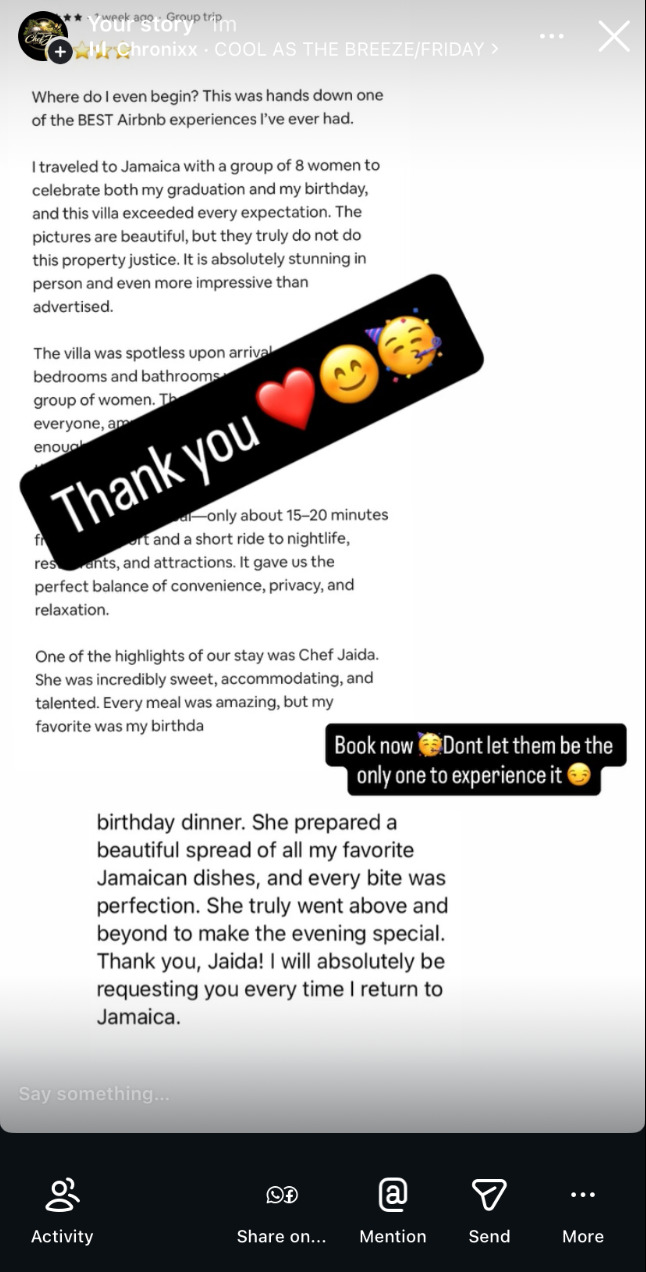Open More options at the bottom
Viewport: 646px width, 1272px height.
tap(583, 1211)
